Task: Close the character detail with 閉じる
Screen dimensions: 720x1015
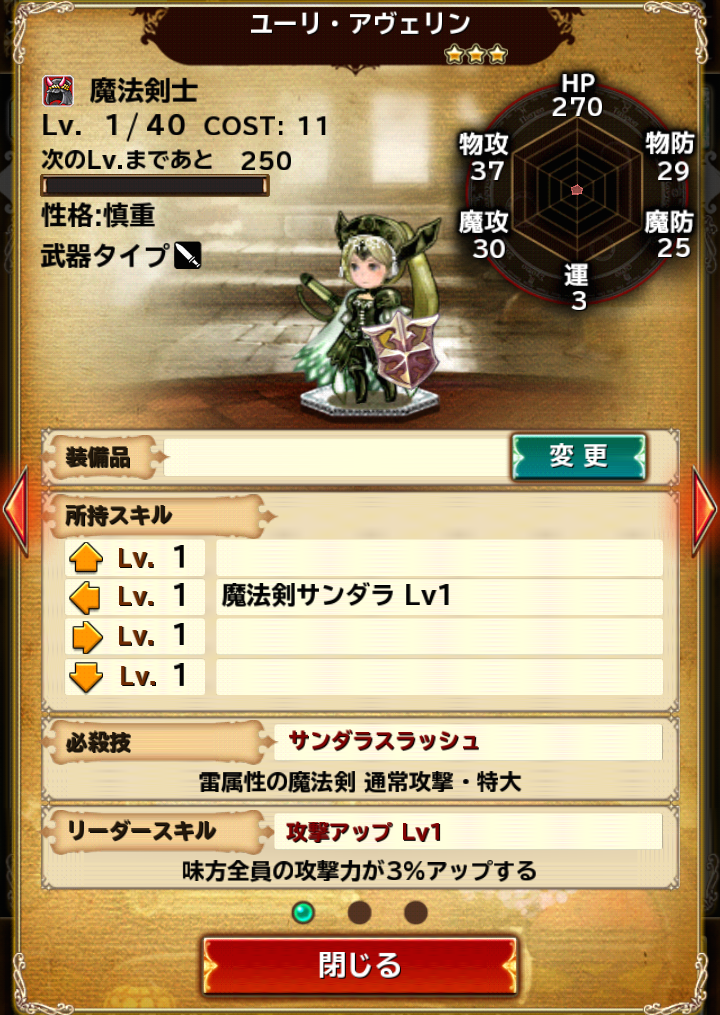Action: pos(360,965)
